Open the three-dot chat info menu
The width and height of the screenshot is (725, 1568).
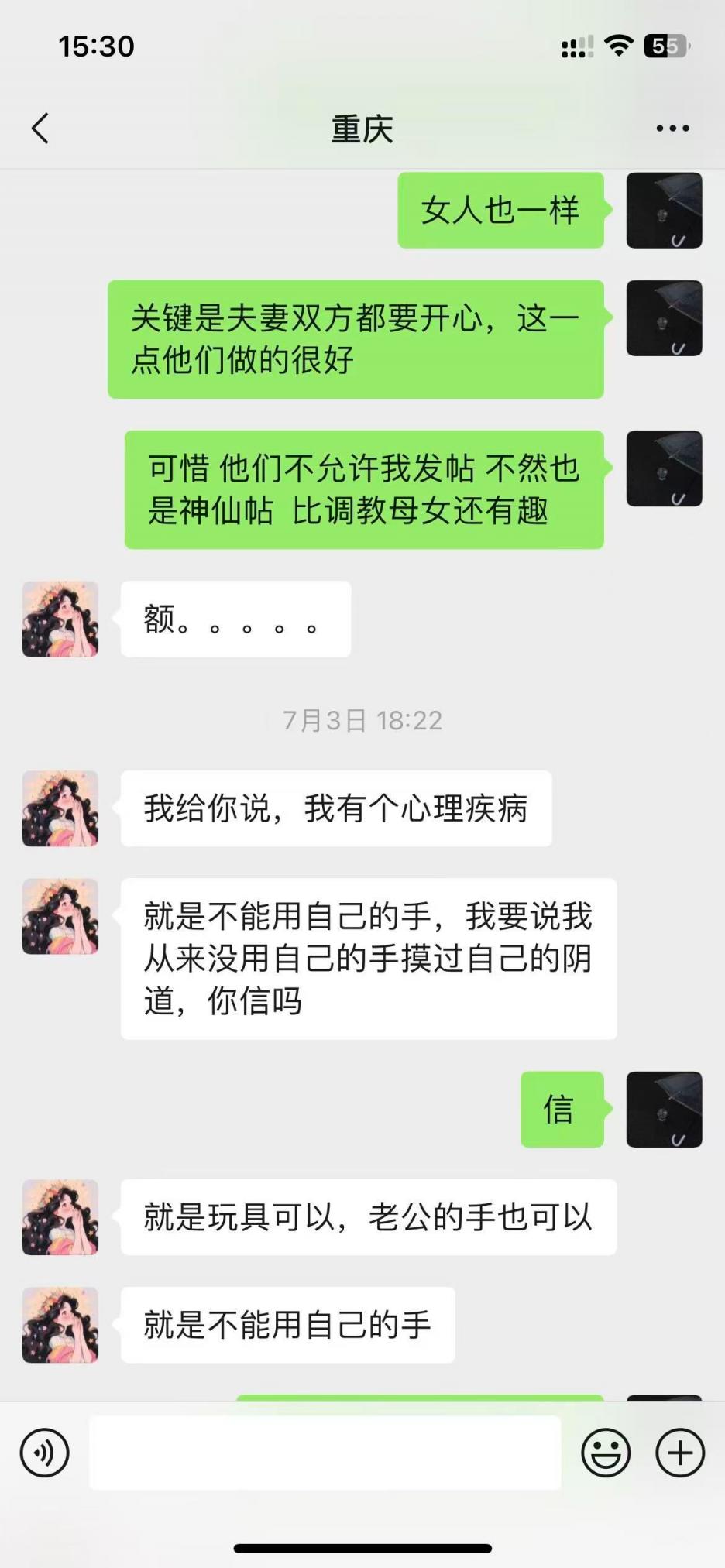tap(672, 129)
